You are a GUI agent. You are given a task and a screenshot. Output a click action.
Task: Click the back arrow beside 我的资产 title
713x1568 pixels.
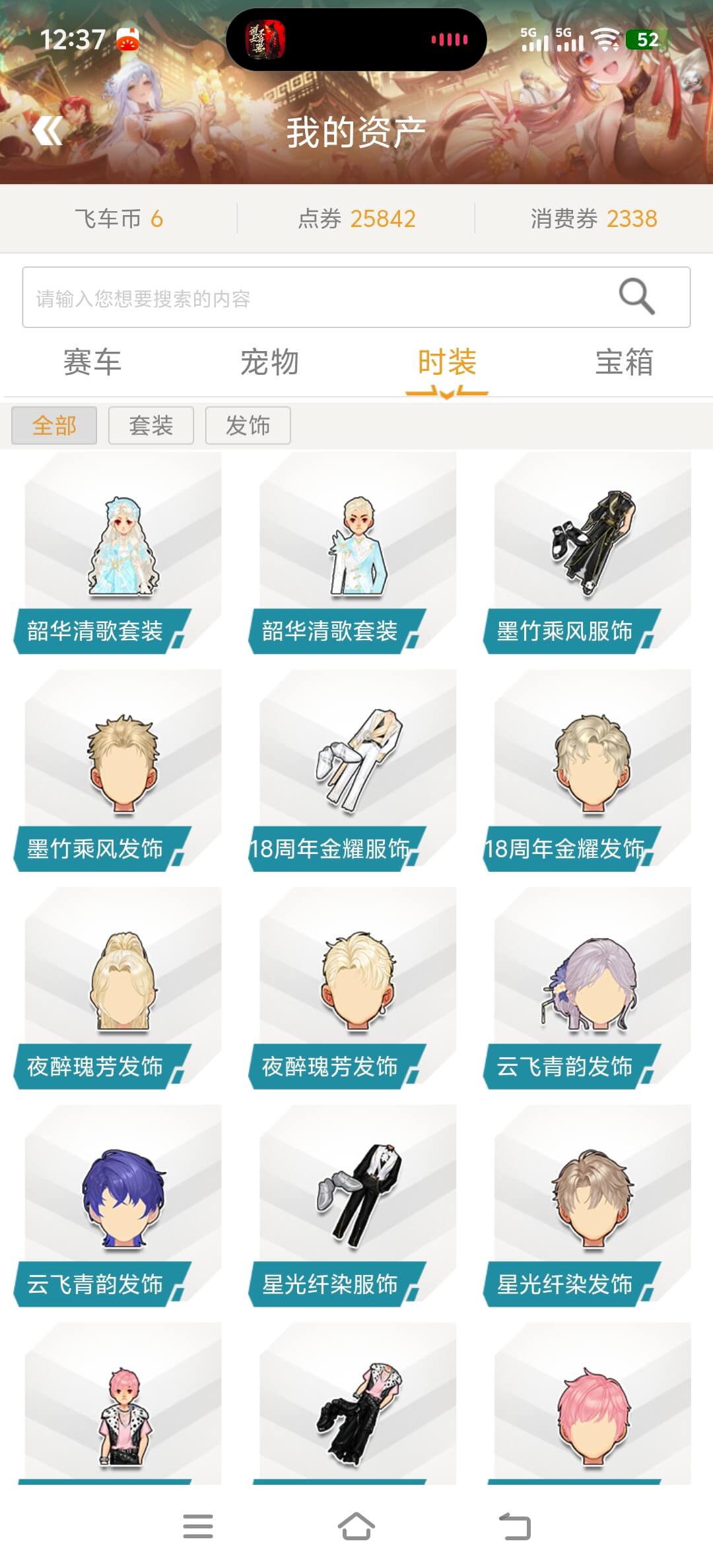coord(48,130)
